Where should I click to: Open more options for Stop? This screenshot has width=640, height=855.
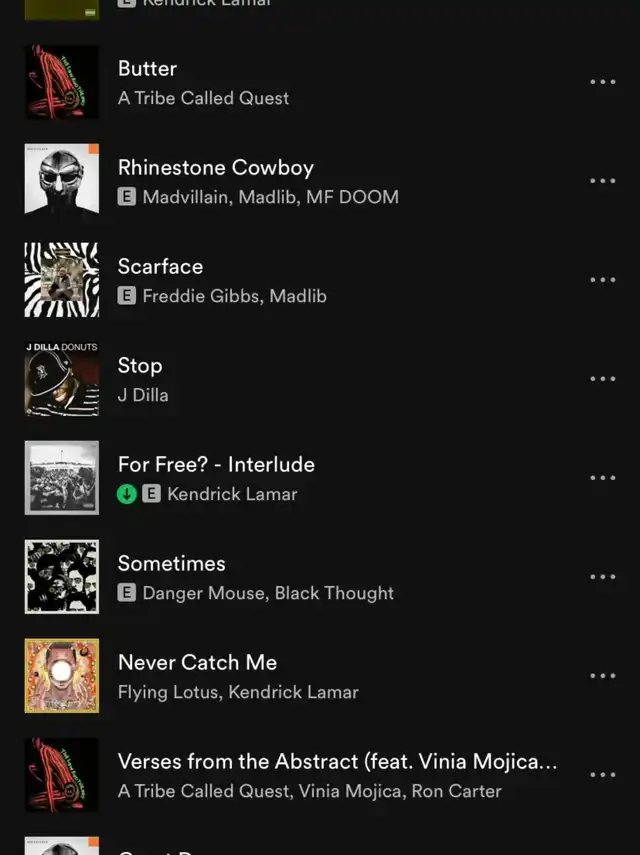tap(603, 379)
